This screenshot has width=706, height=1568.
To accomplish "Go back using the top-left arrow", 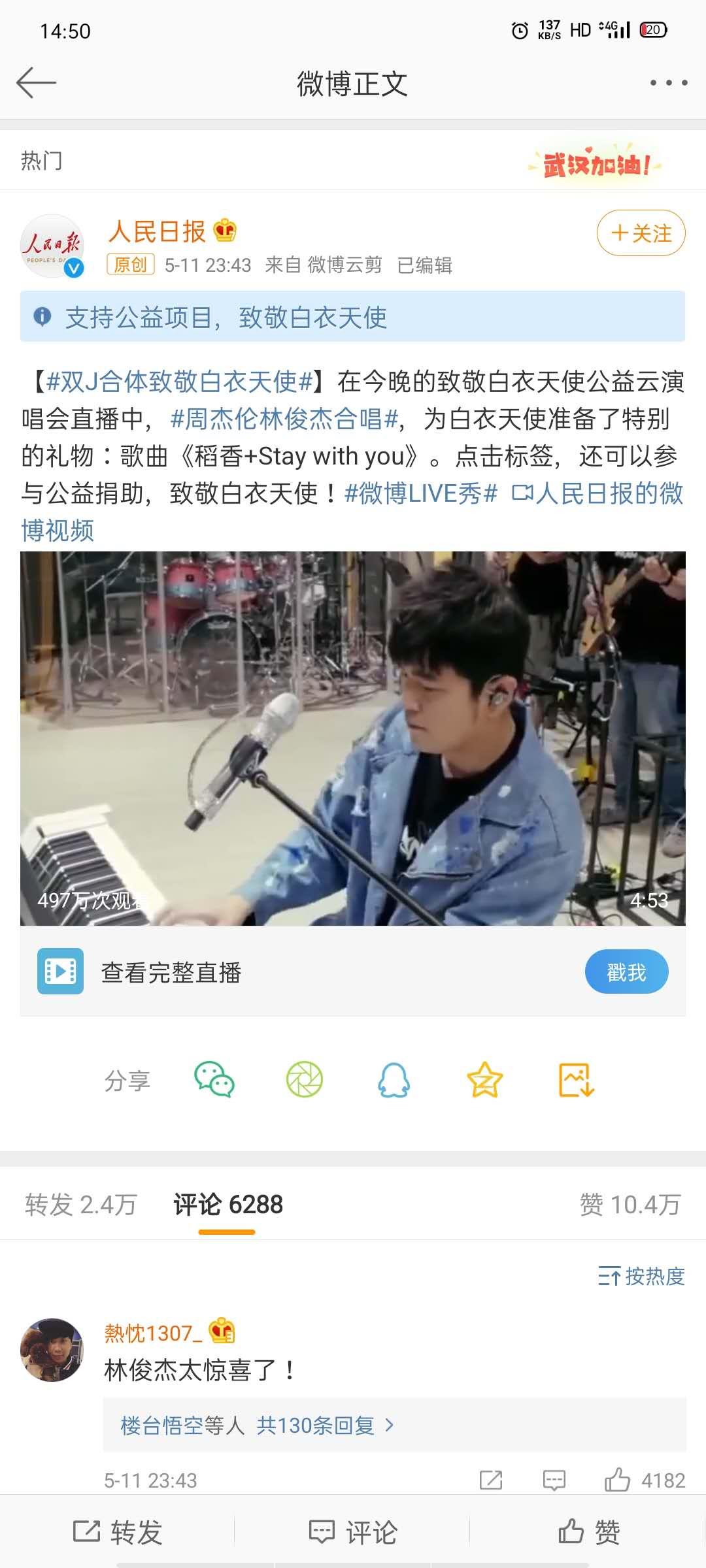I will click(37, 83).
